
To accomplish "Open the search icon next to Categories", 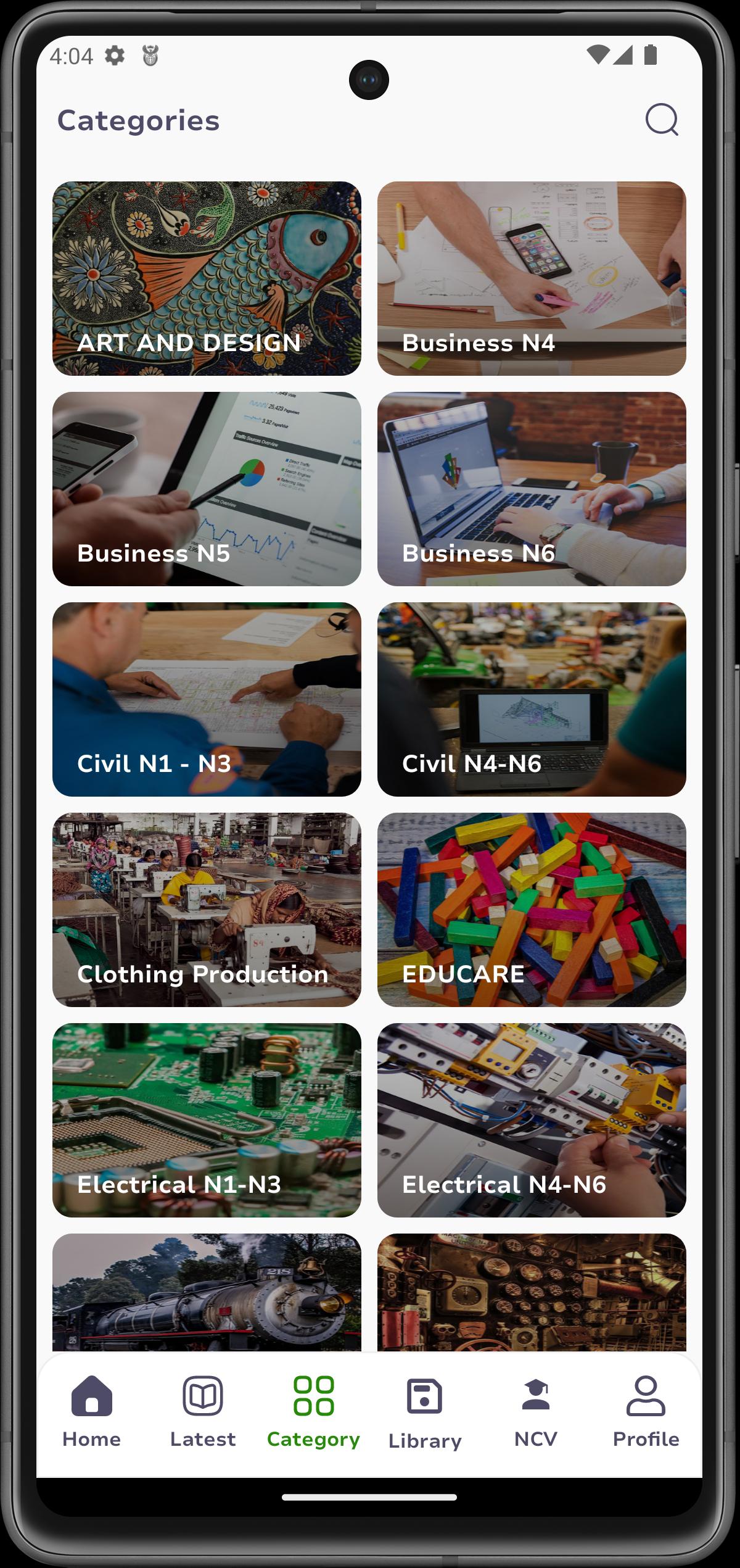I will pos(662,120).
